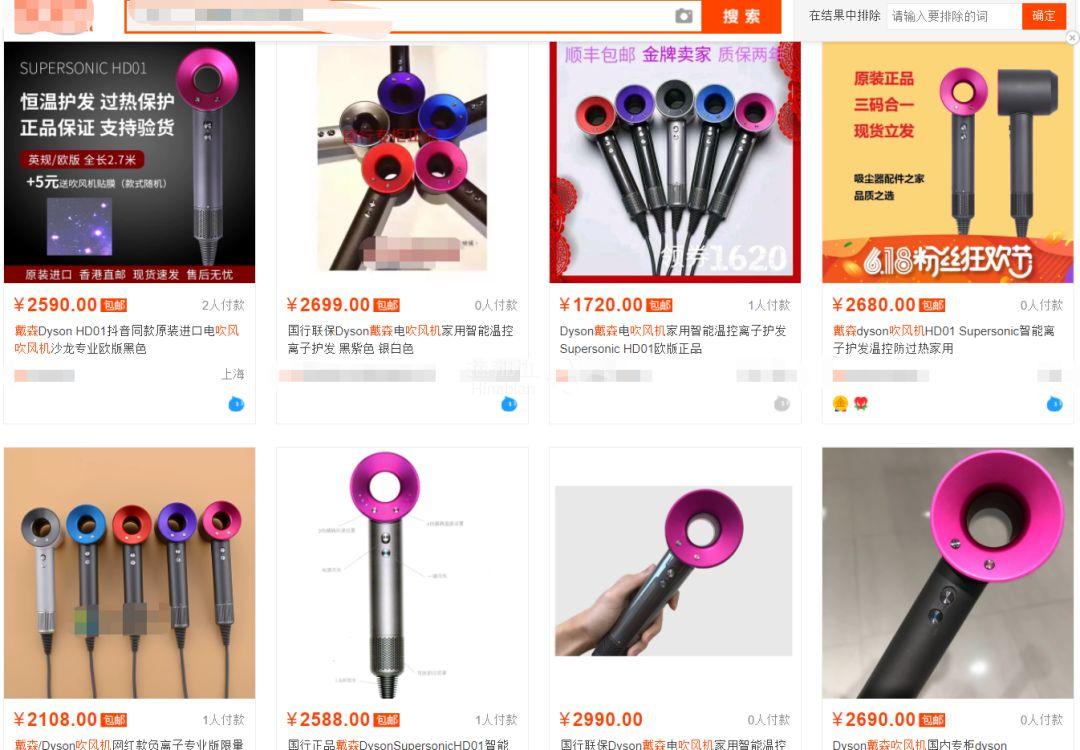The width and height of the screenshot is (1080, 750).
Task: Open the ¥2699 multicolor dryers product image
Action: [x=402, y=160]
